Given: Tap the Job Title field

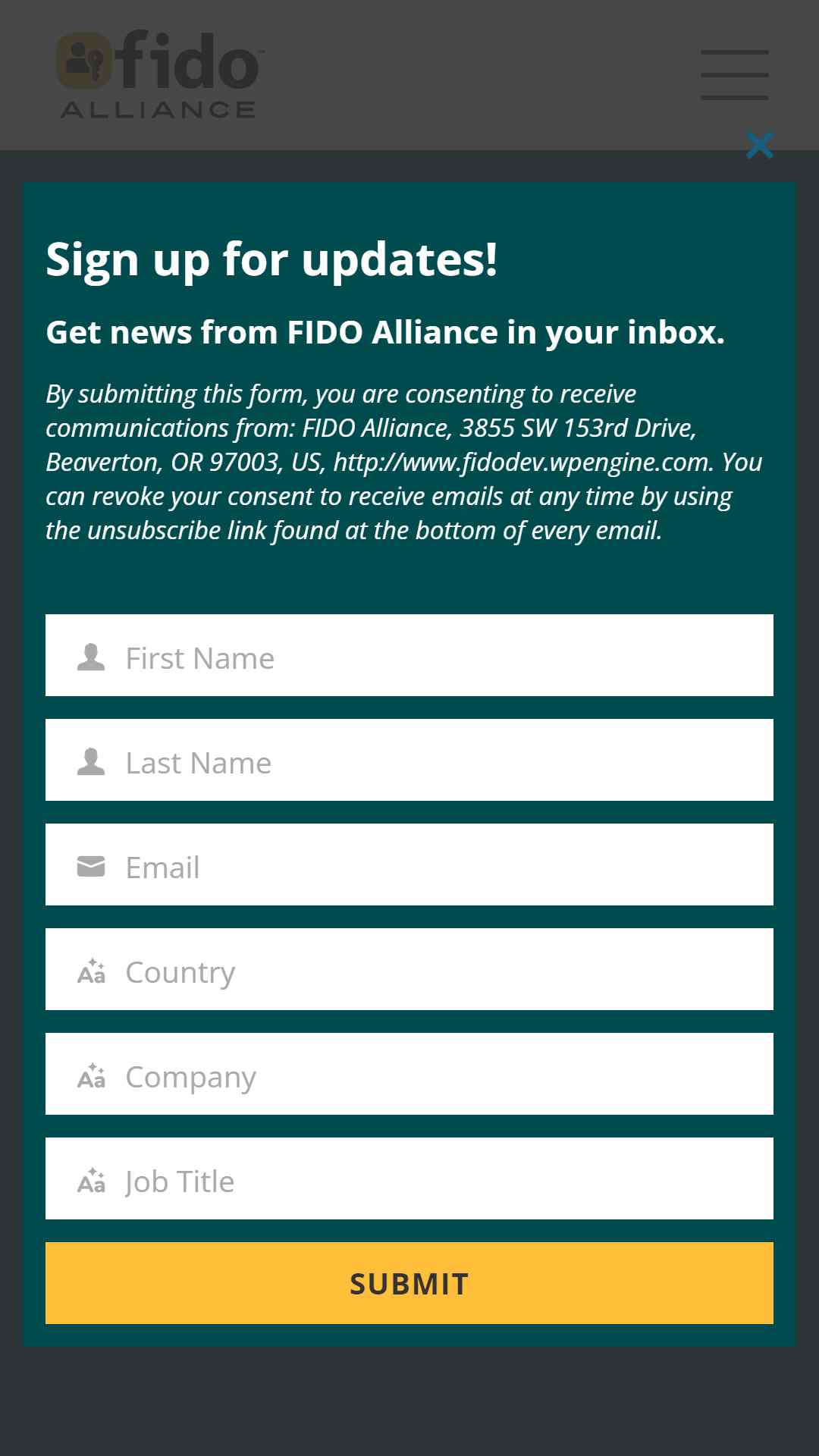Looking at the screenshot, I should point(409,1178).
